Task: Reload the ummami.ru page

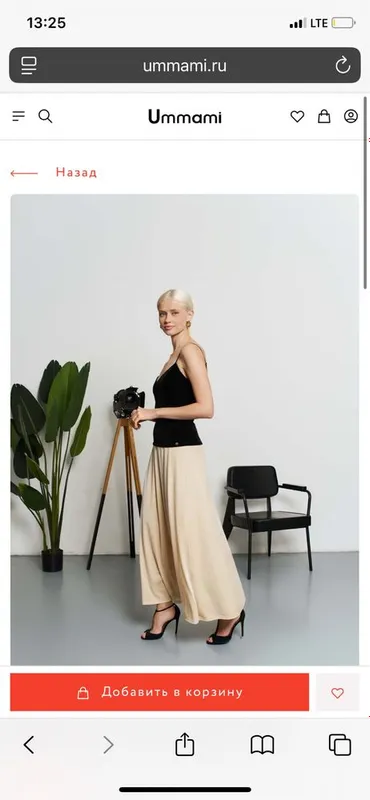Action: coord(342,65)
